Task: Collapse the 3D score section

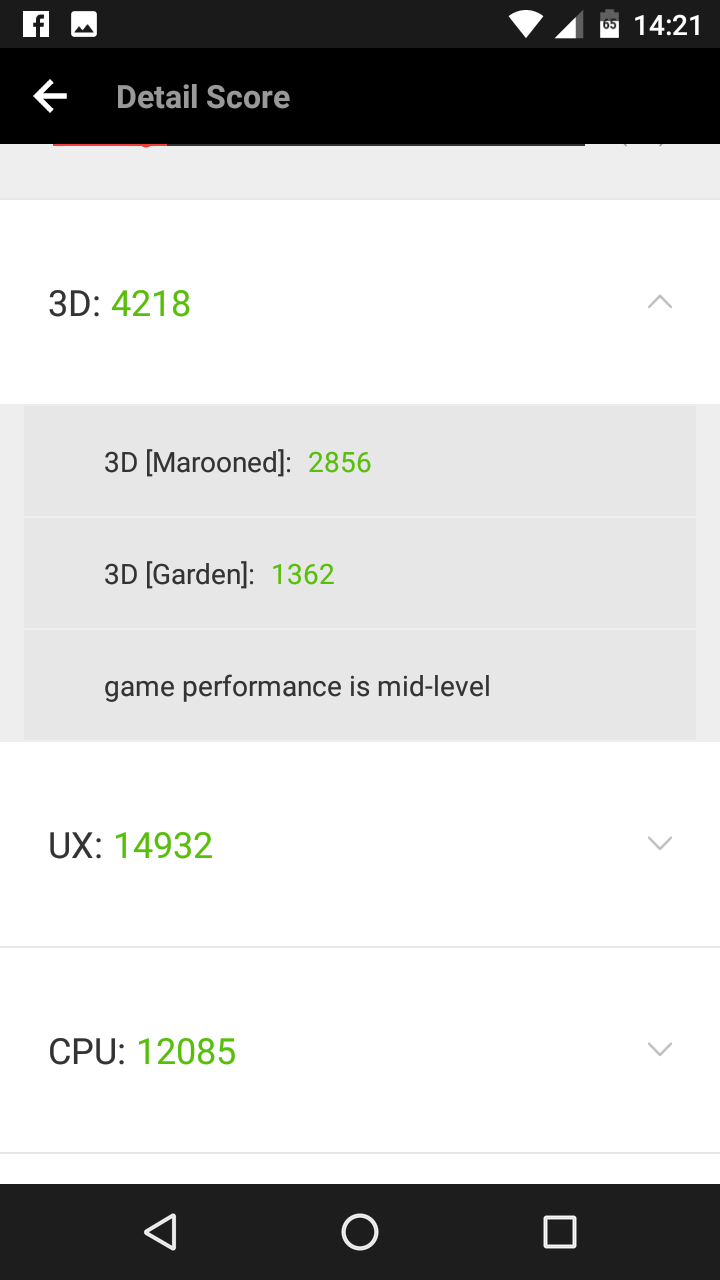Action: pyautogui.click(x=660, y=302)
